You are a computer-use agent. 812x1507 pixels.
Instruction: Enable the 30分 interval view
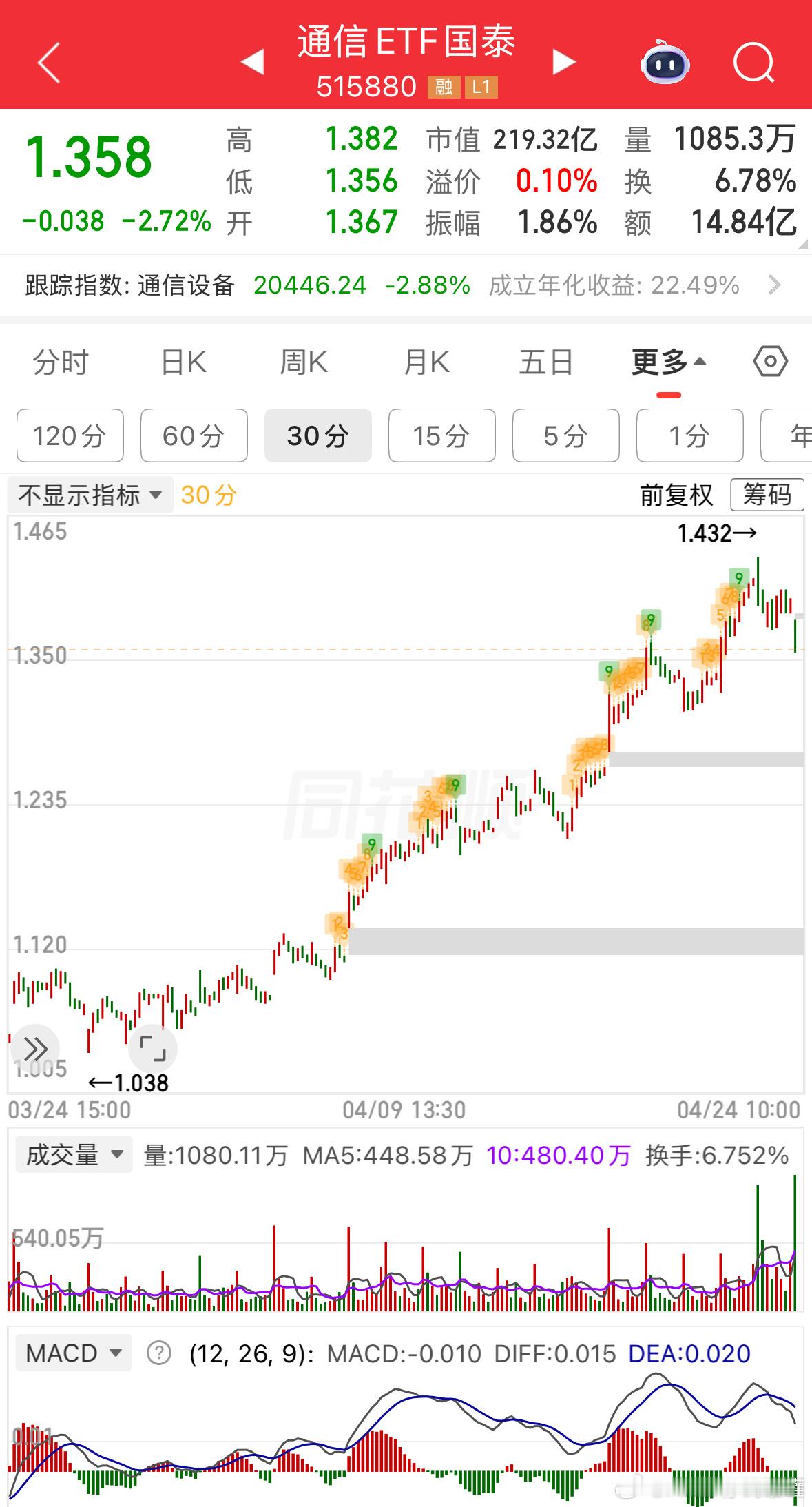tap(317, 435)
